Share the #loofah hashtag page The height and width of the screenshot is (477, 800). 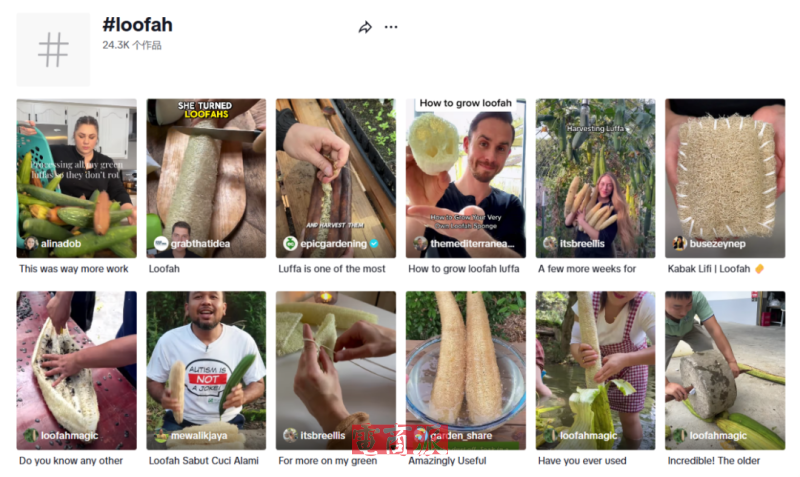coord(365,27)
